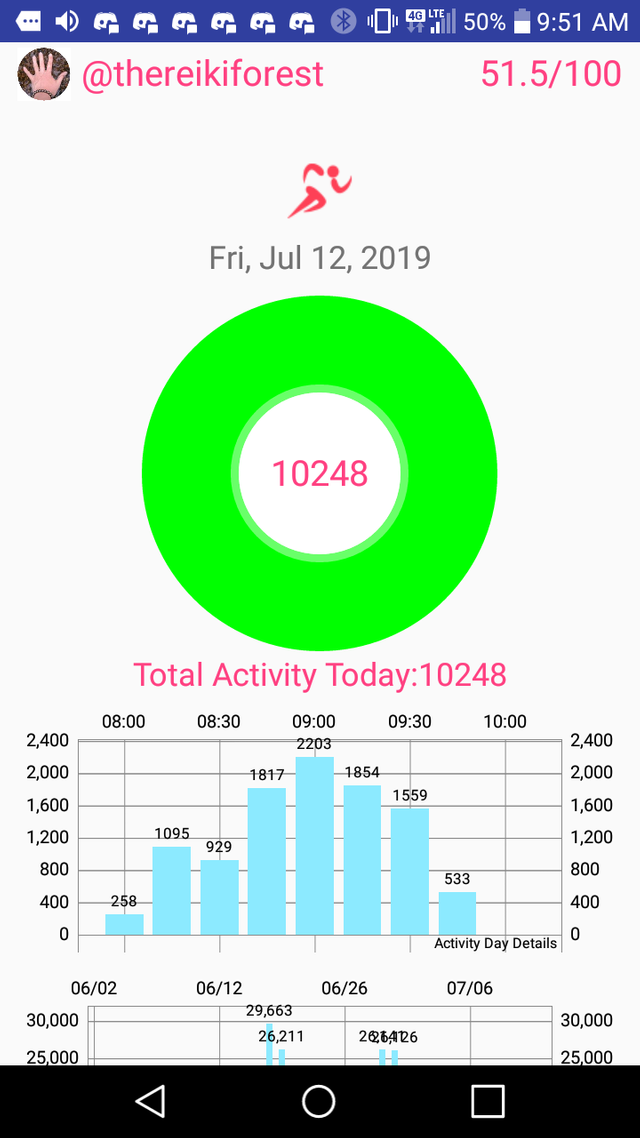Tap the @thereikiforest username

202,75
